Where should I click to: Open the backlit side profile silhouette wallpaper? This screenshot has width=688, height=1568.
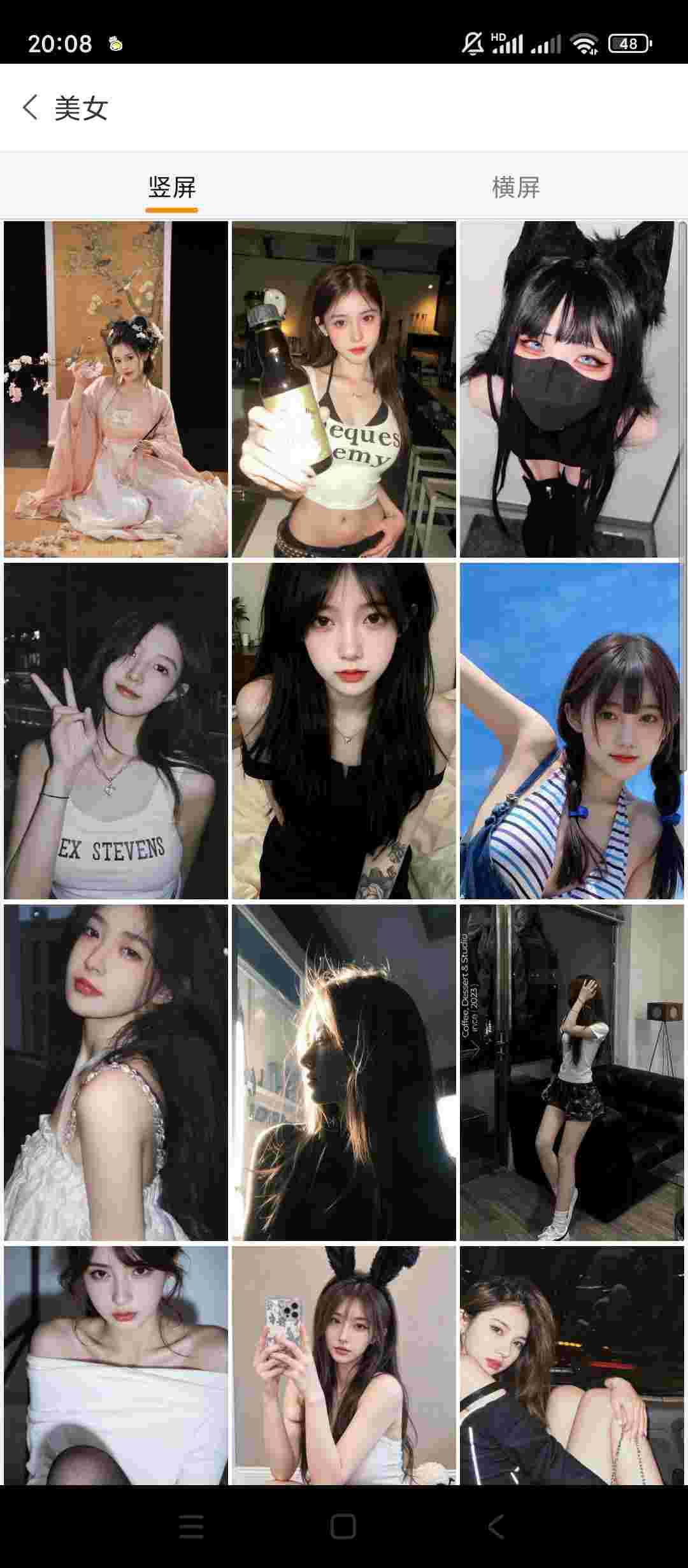coord(344,1072)
